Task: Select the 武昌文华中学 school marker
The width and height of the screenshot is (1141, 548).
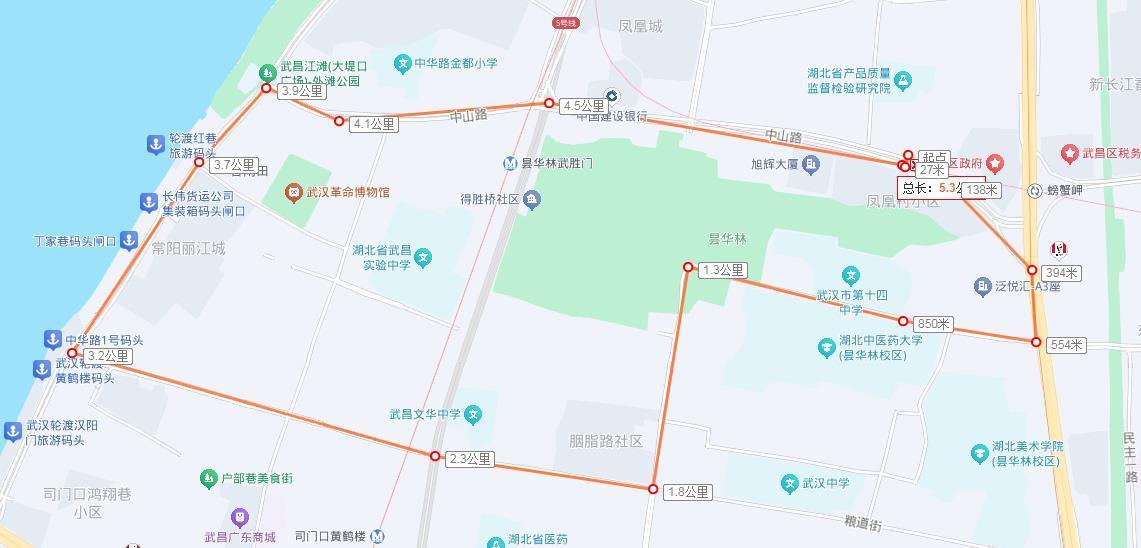Action: coord(474,414)
